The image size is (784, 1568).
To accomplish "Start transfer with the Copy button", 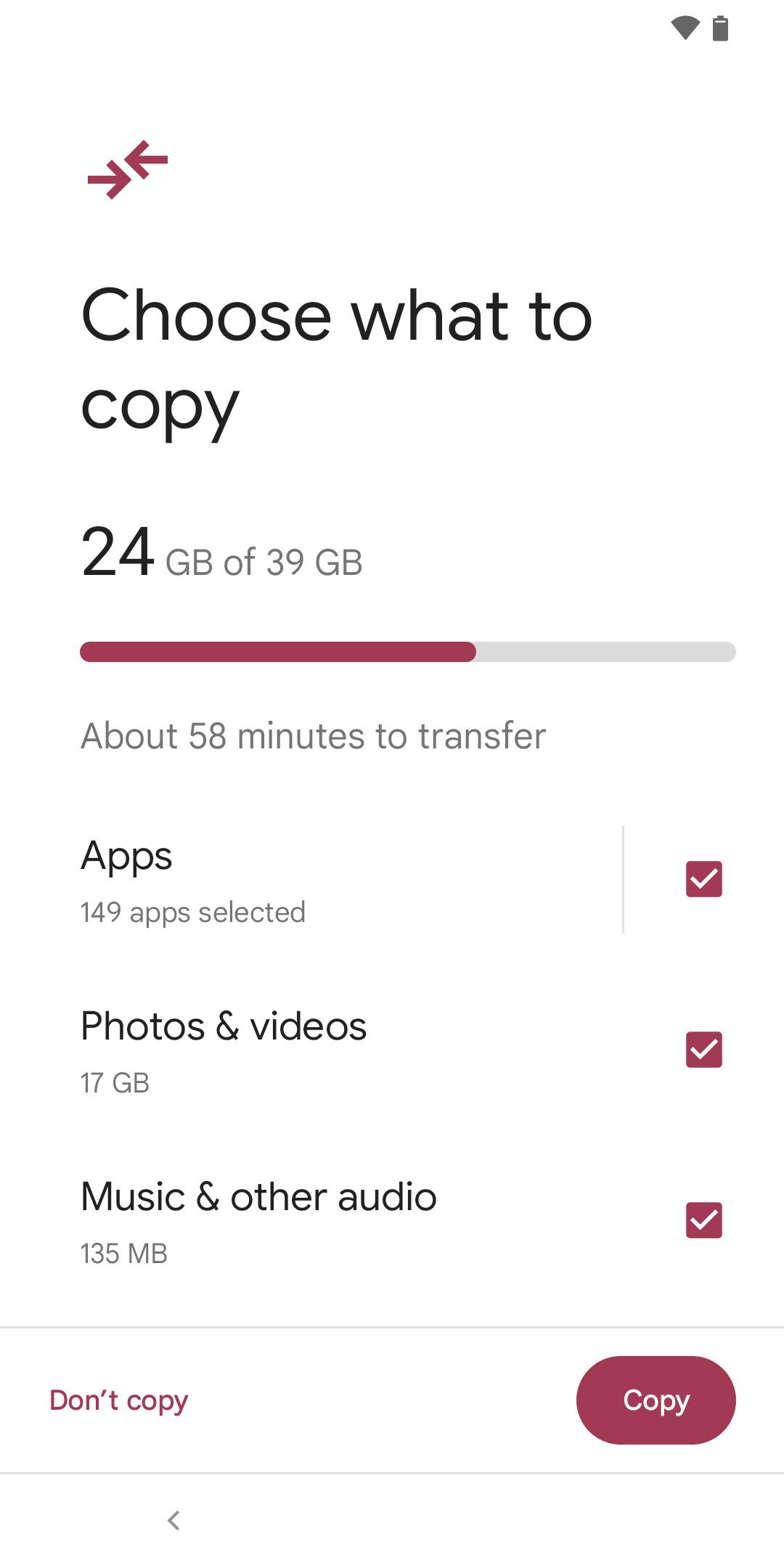I will click(656, 1400).
